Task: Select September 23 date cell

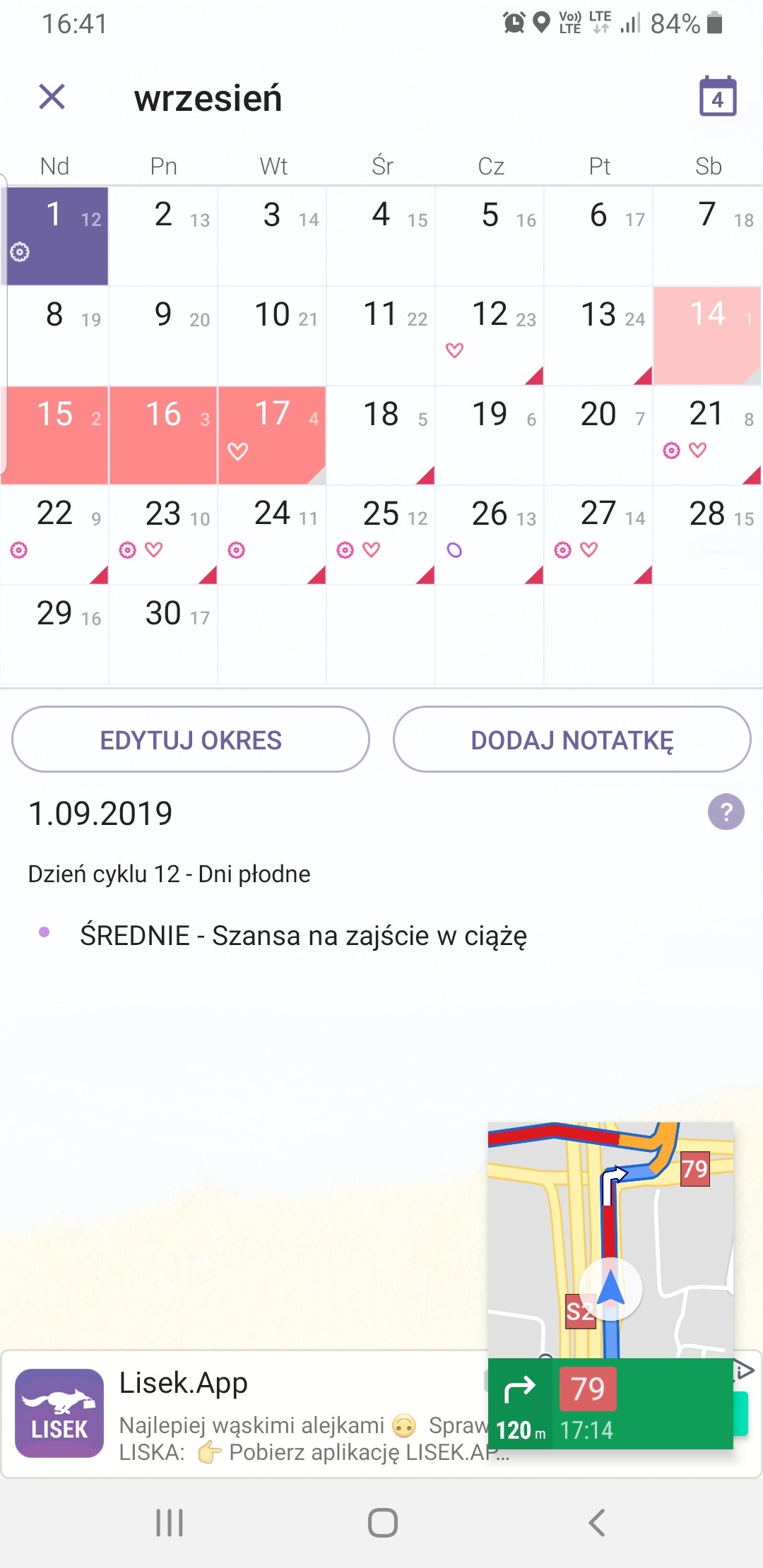Action: [x=163, y=535]
